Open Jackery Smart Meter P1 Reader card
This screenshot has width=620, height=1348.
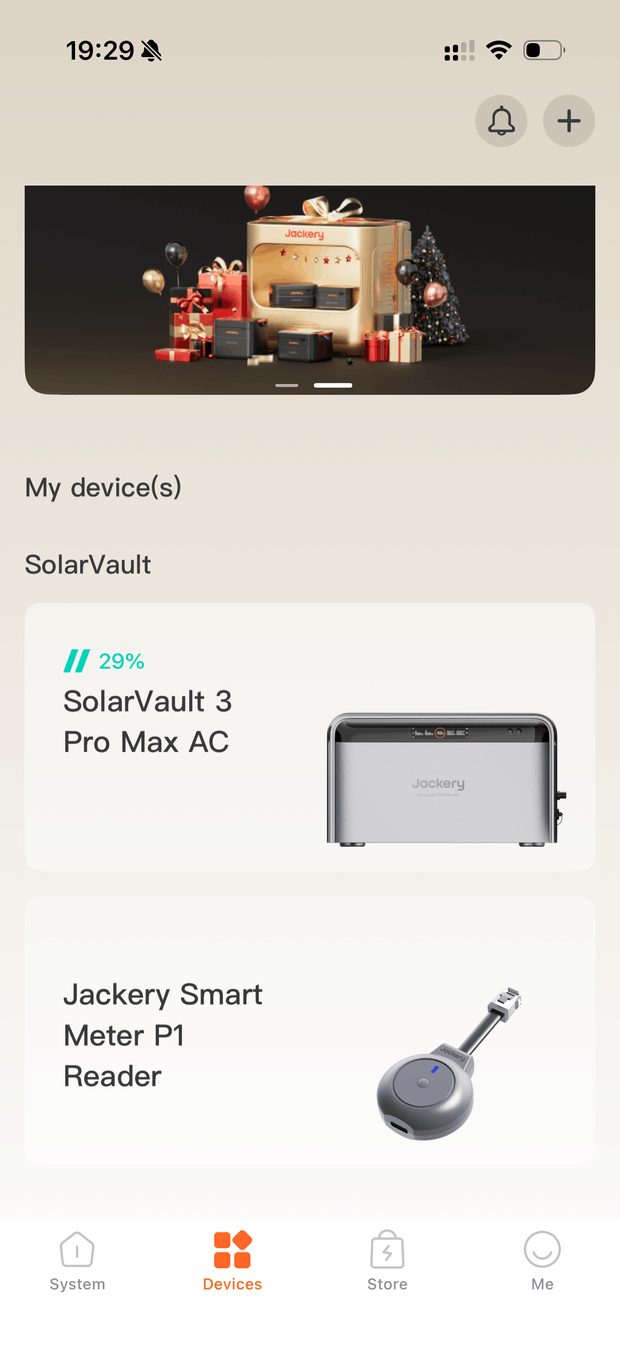[x=310, y=1030]
